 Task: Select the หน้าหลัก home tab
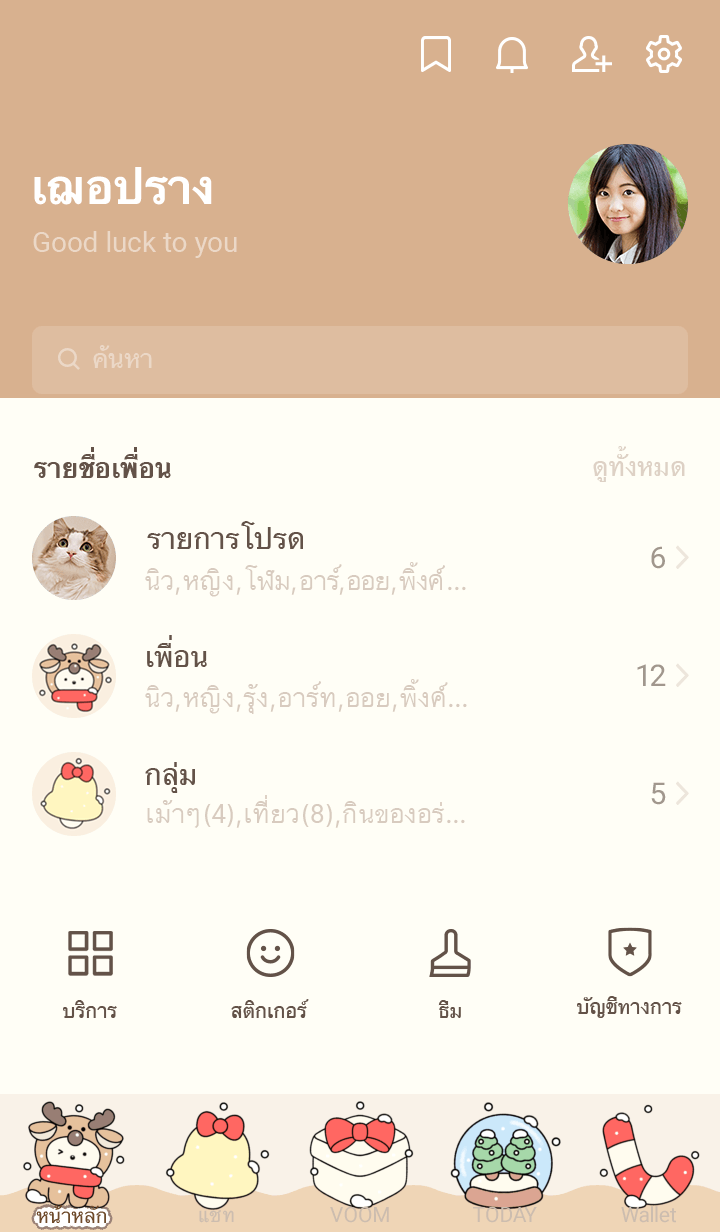pos(72,1165)
